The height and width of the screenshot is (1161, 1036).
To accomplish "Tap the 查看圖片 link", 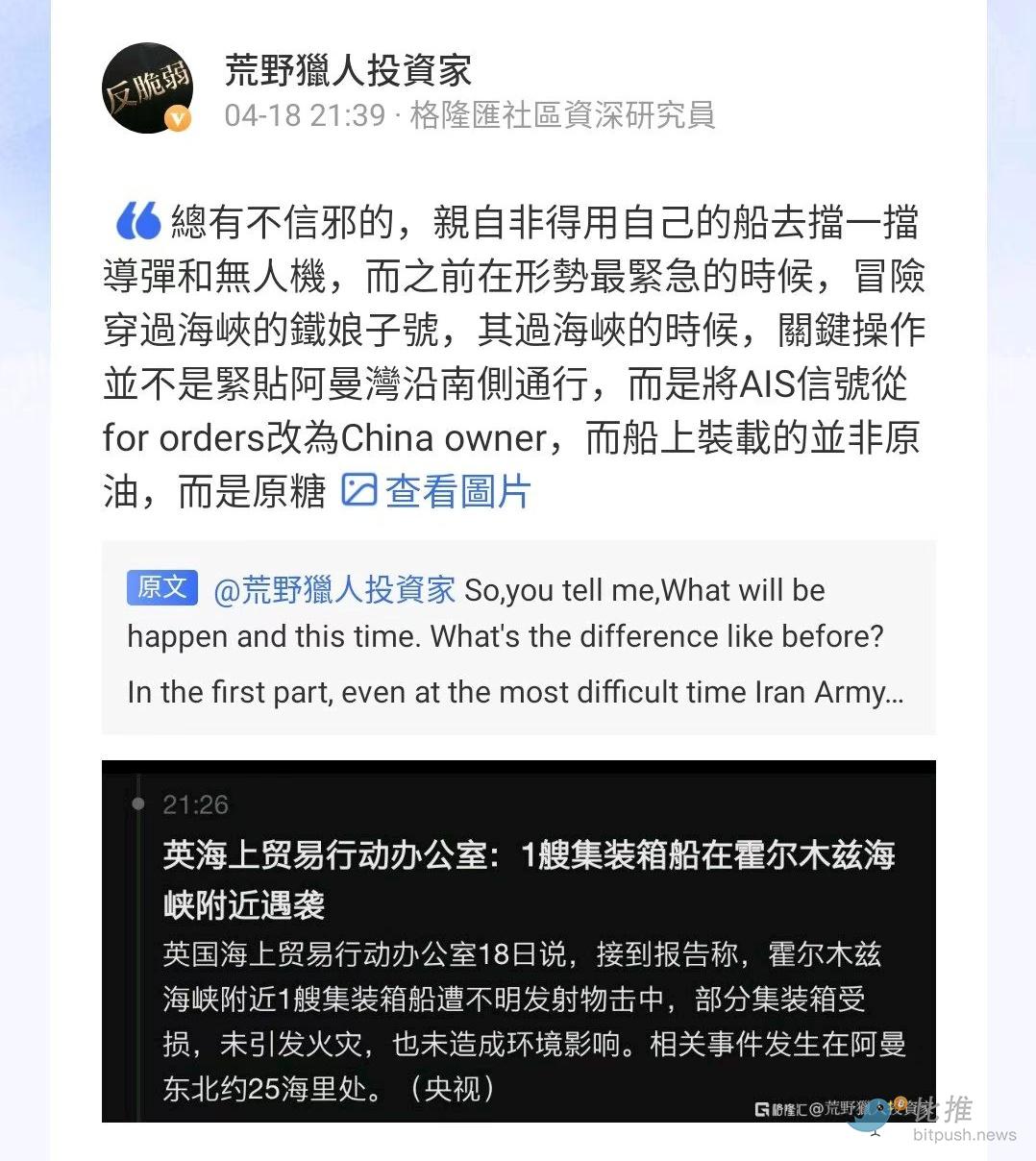I will coord(437,491).
